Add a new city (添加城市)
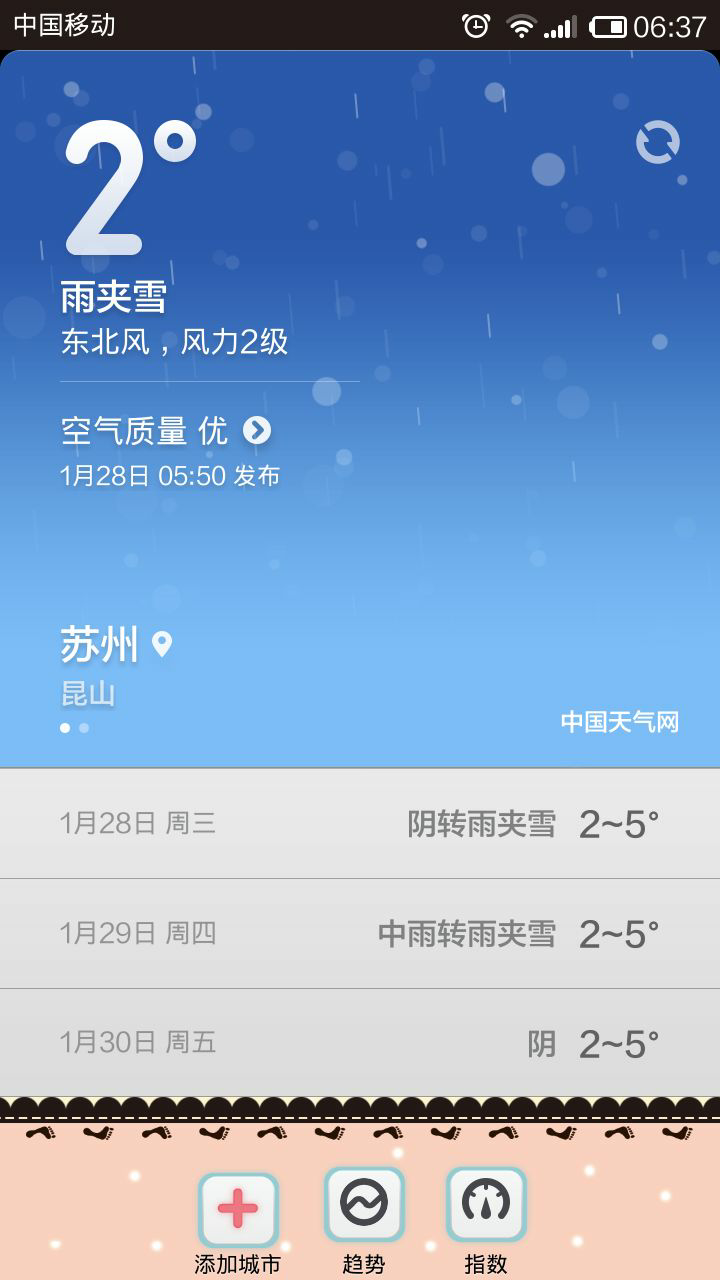Viewport: 720px width, 1280px height. [x=238, y=1210]
